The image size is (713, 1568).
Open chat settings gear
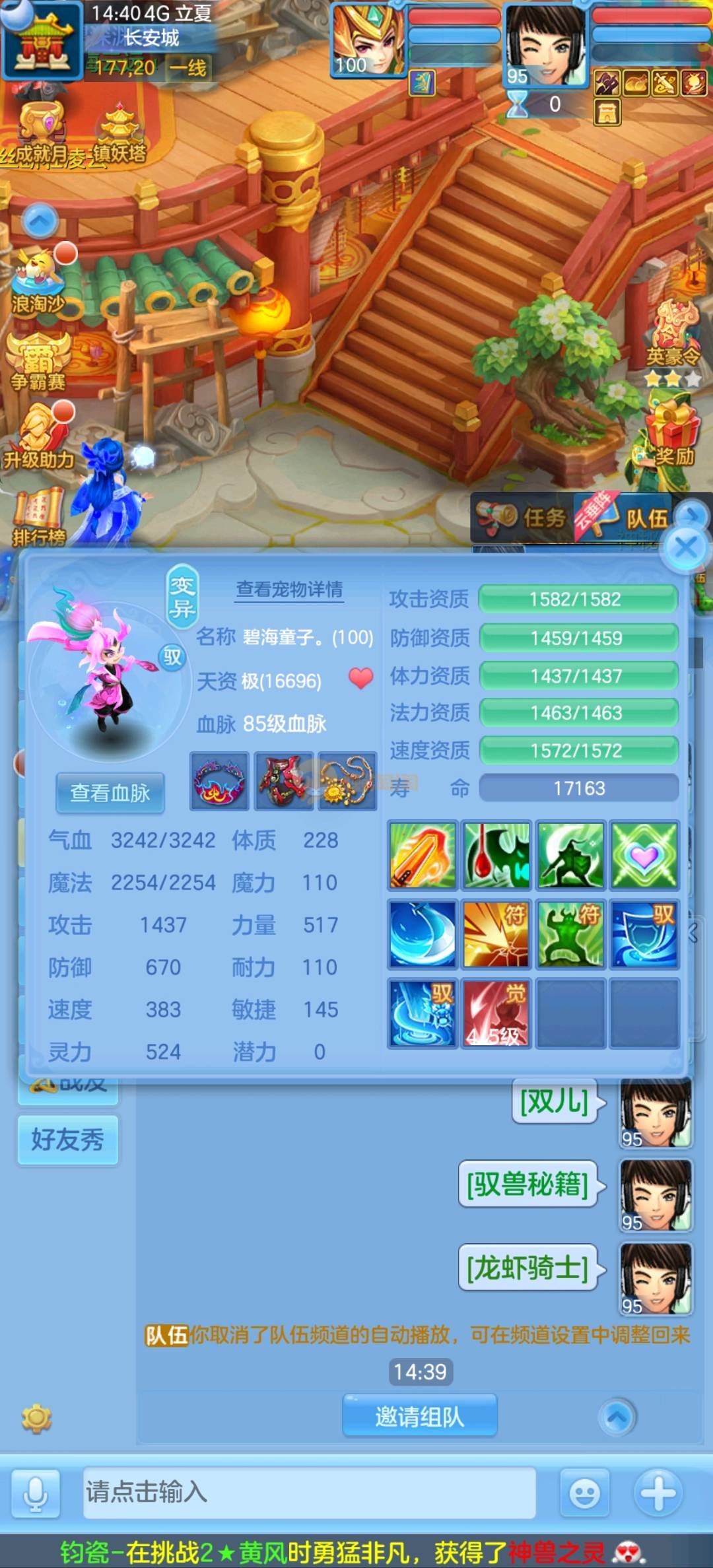pos(36,1418)
